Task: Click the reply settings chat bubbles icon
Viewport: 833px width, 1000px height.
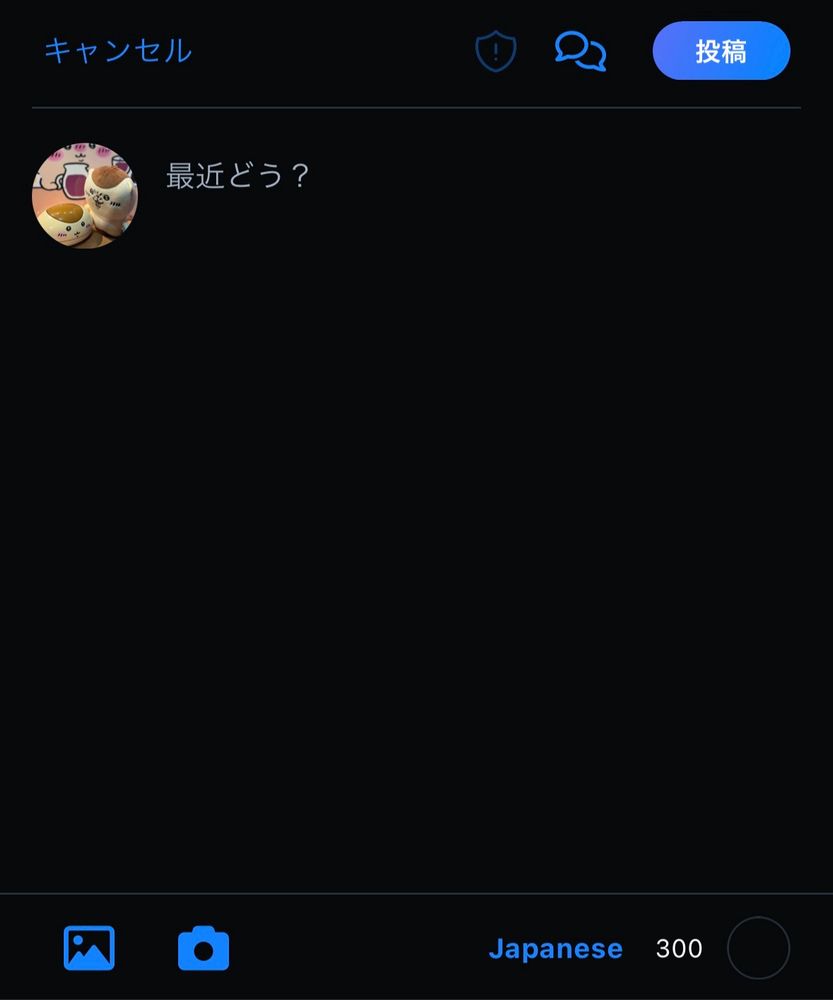Action: [x=581, y=50]
